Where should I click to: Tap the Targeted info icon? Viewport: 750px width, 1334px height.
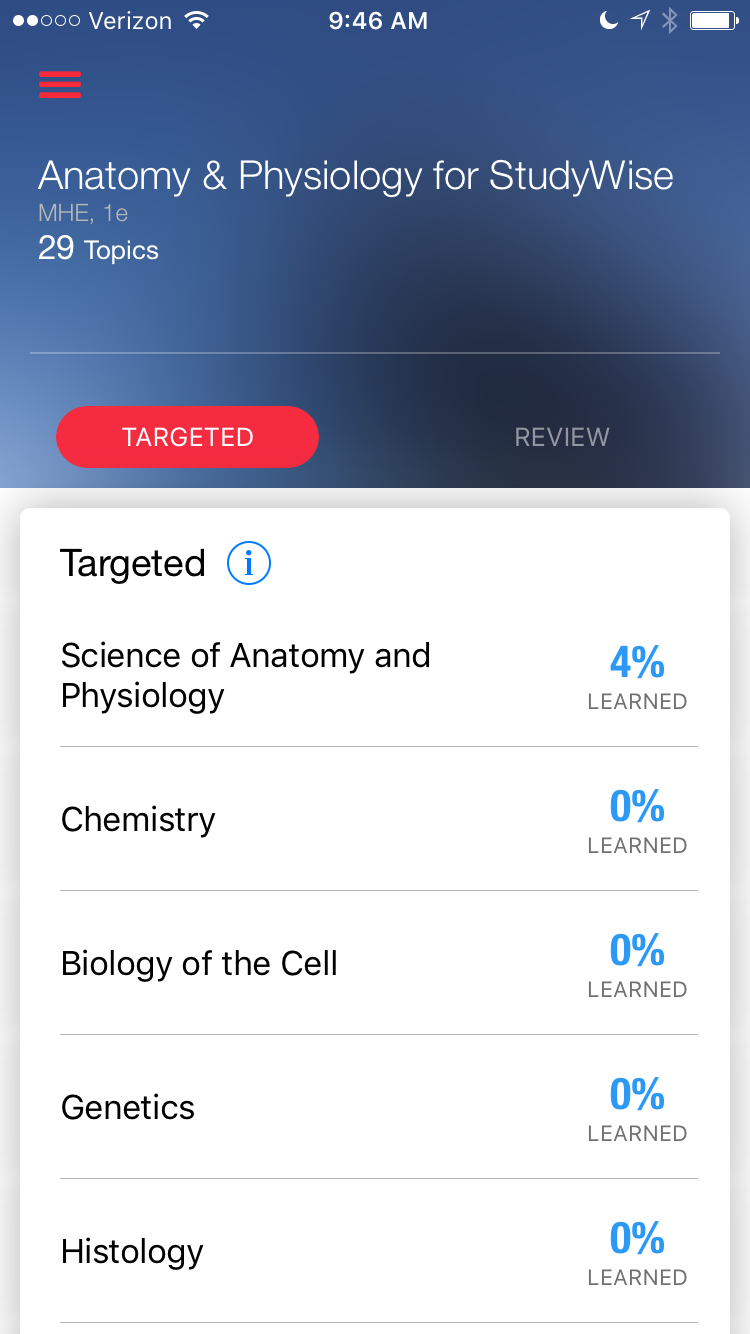click(249, 564)
